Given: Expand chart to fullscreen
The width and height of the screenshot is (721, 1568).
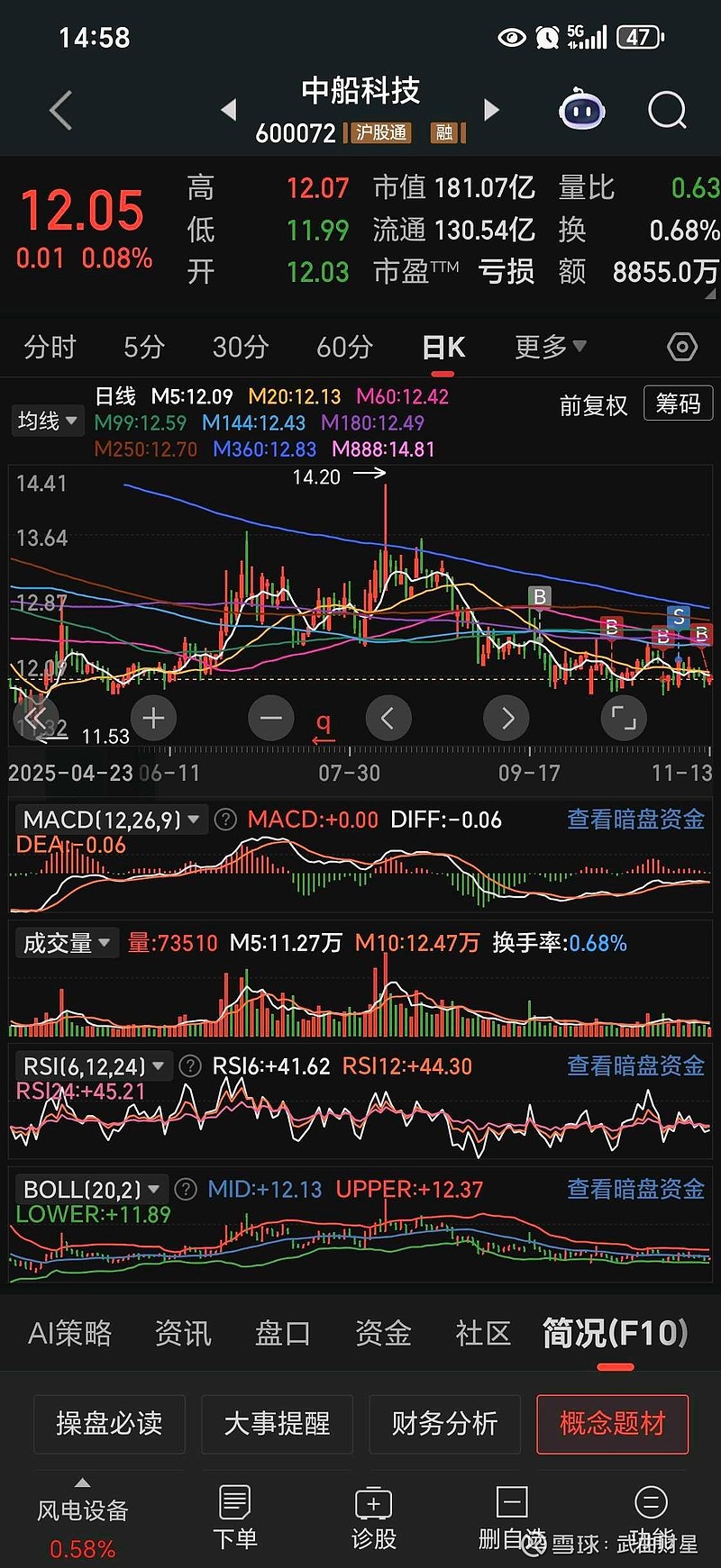Looking at the screenshot, I should point(624,718).
